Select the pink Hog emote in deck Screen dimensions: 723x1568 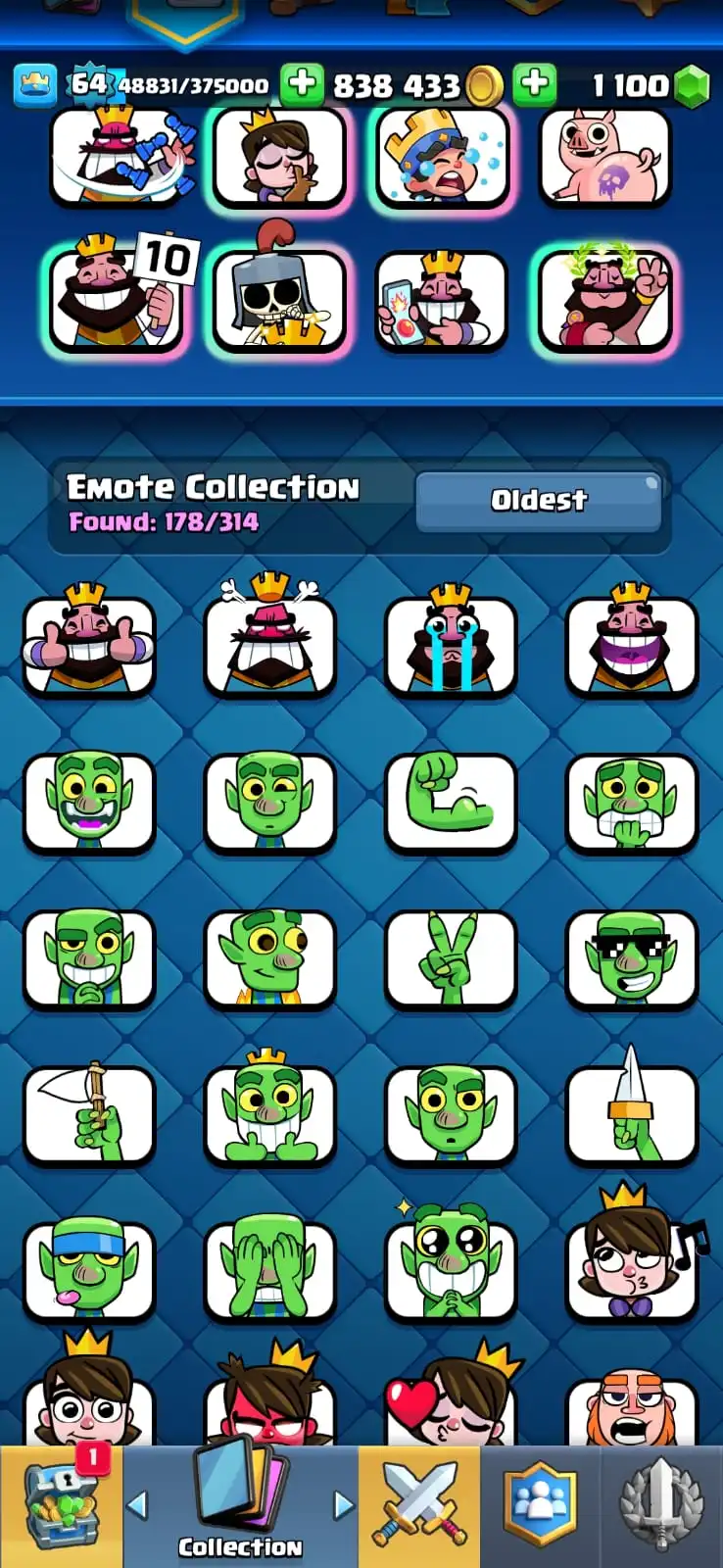(605, 157)
